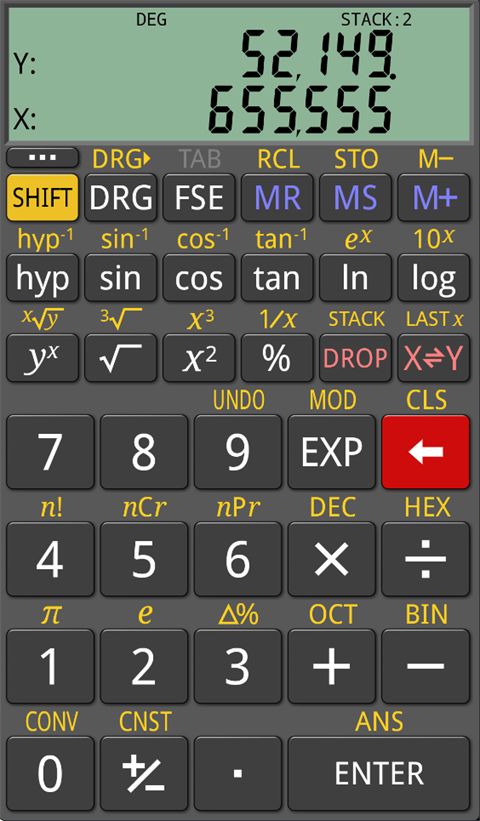
Task: Square the value with x² key
Action: (199, 358)
